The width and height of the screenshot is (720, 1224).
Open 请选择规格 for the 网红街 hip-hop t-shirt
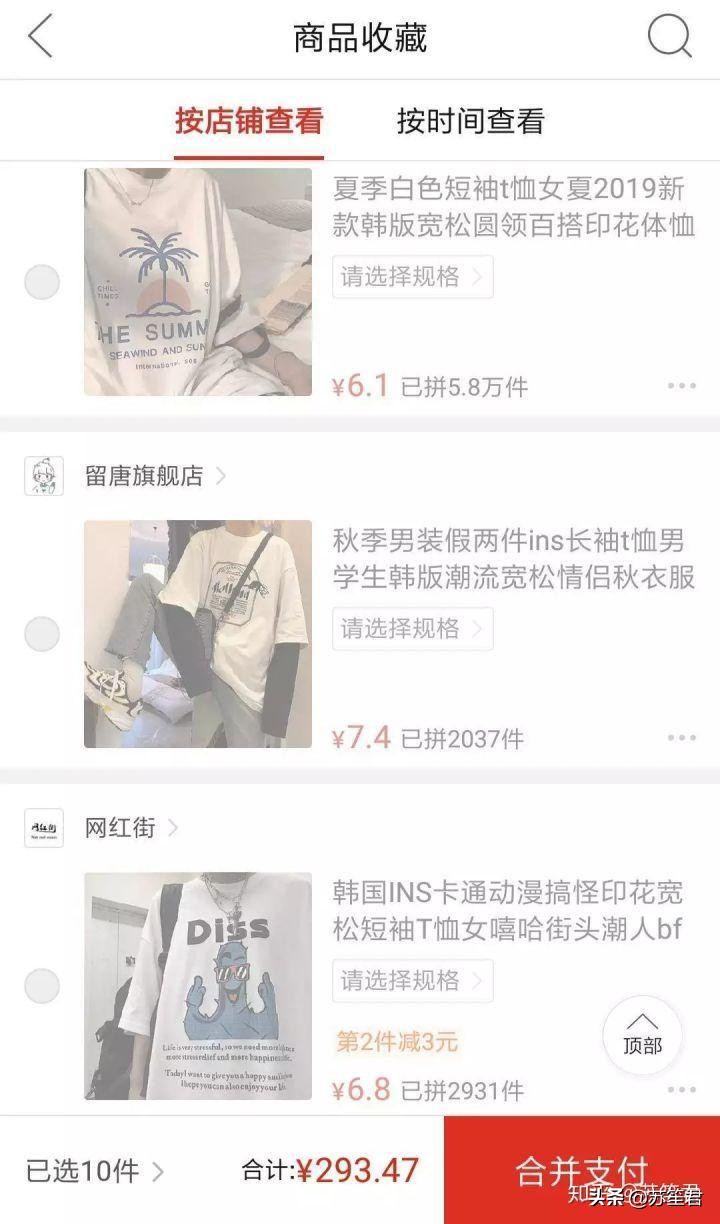(413, 981)
